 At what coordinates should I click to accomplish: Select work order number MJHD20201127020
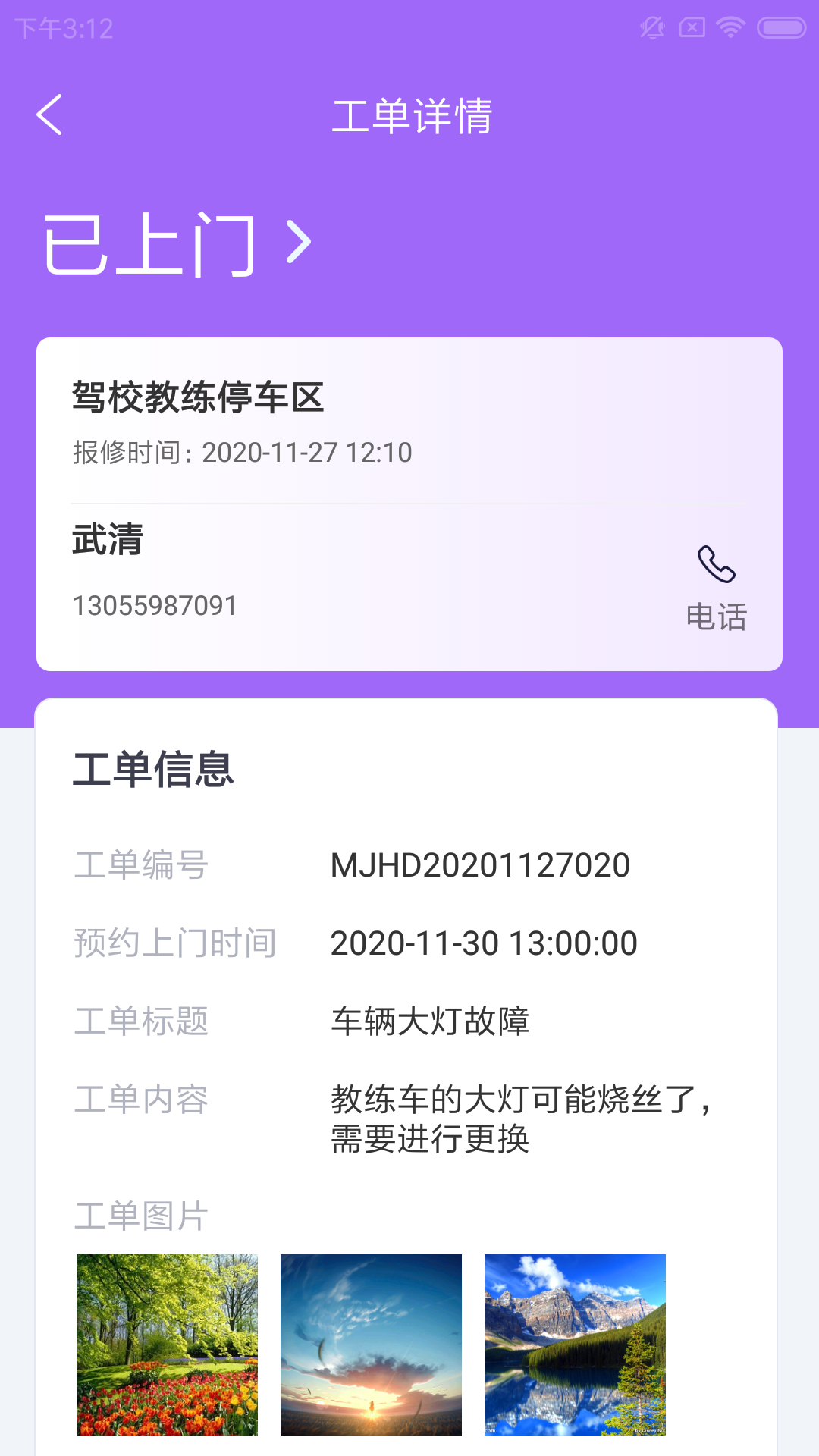pyautogui.click(x=479, y=864)
